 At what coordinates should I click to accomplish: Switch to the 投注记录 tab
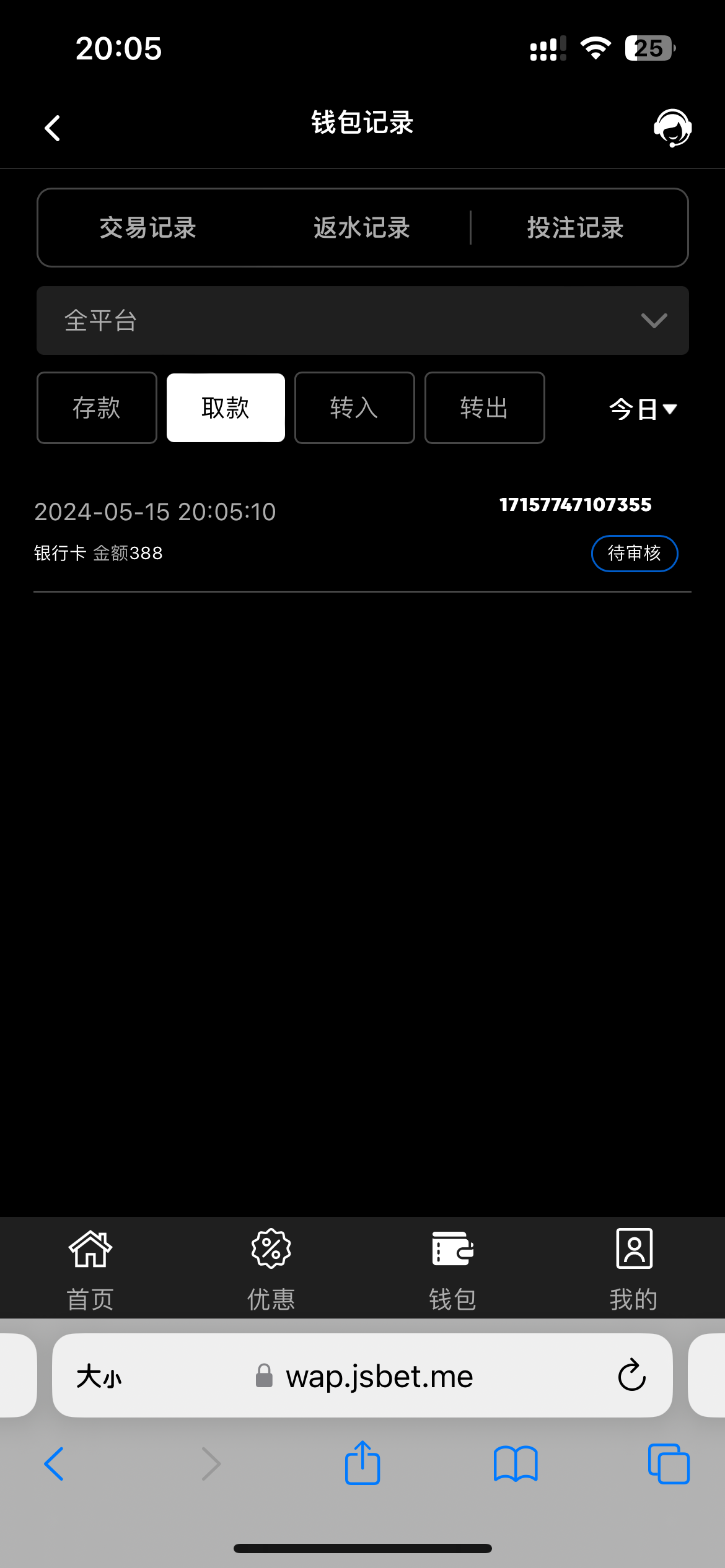pyautogui.click(x=575, y=228)
